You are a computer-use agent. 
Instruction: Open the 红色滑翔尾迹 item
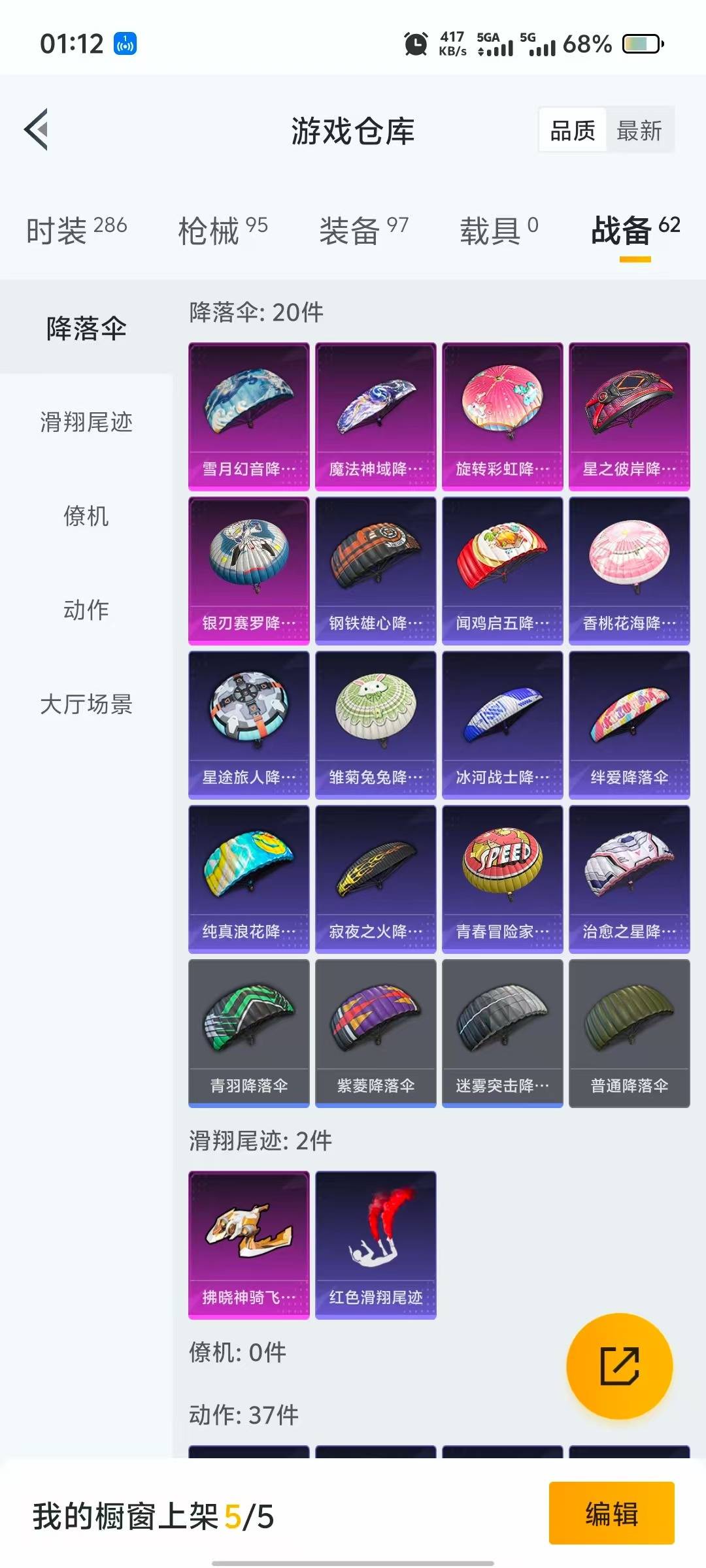(x=376, y=1245)
